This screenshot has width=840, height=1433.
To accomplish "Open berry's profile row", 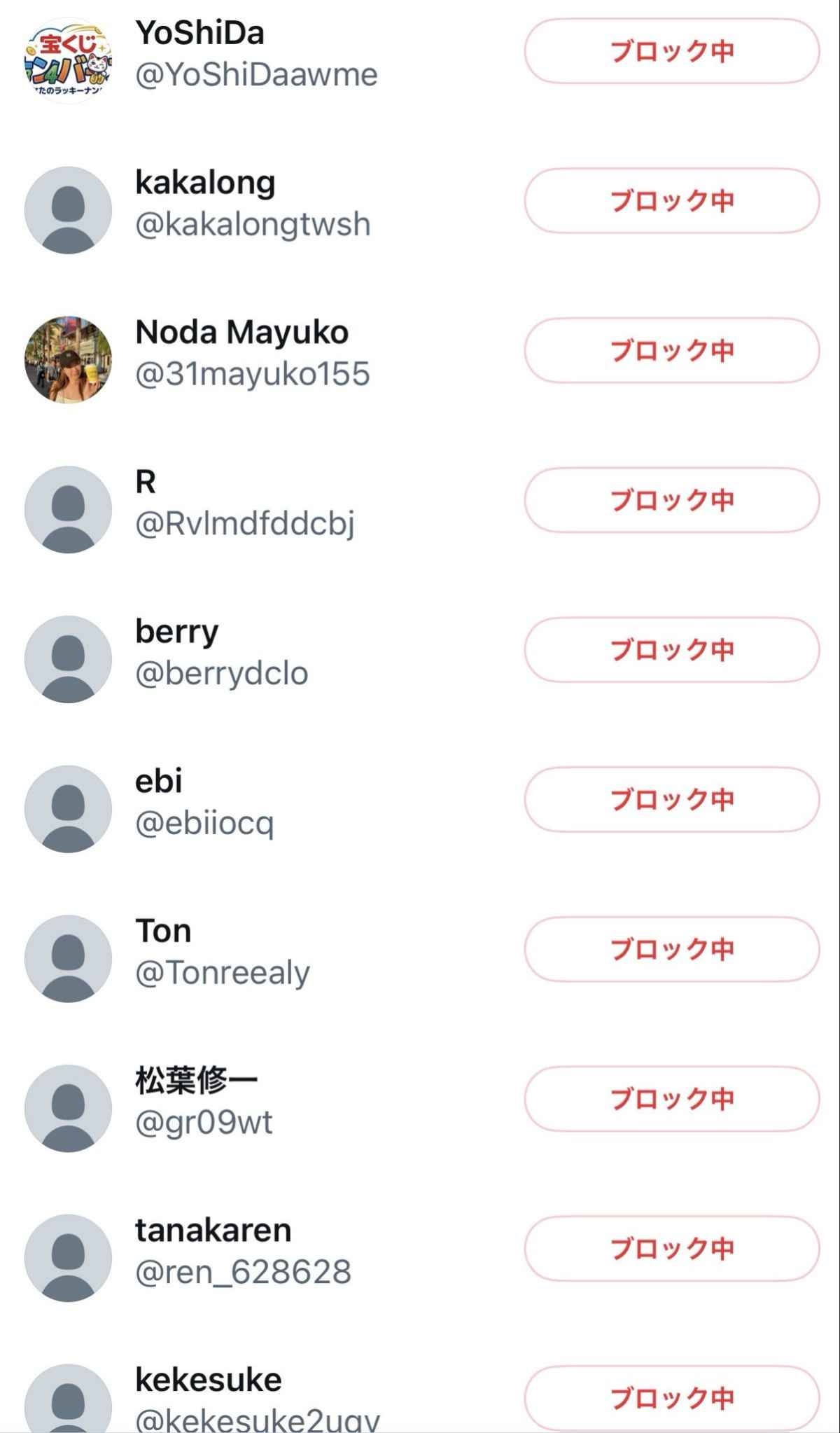I will [221, 653].
